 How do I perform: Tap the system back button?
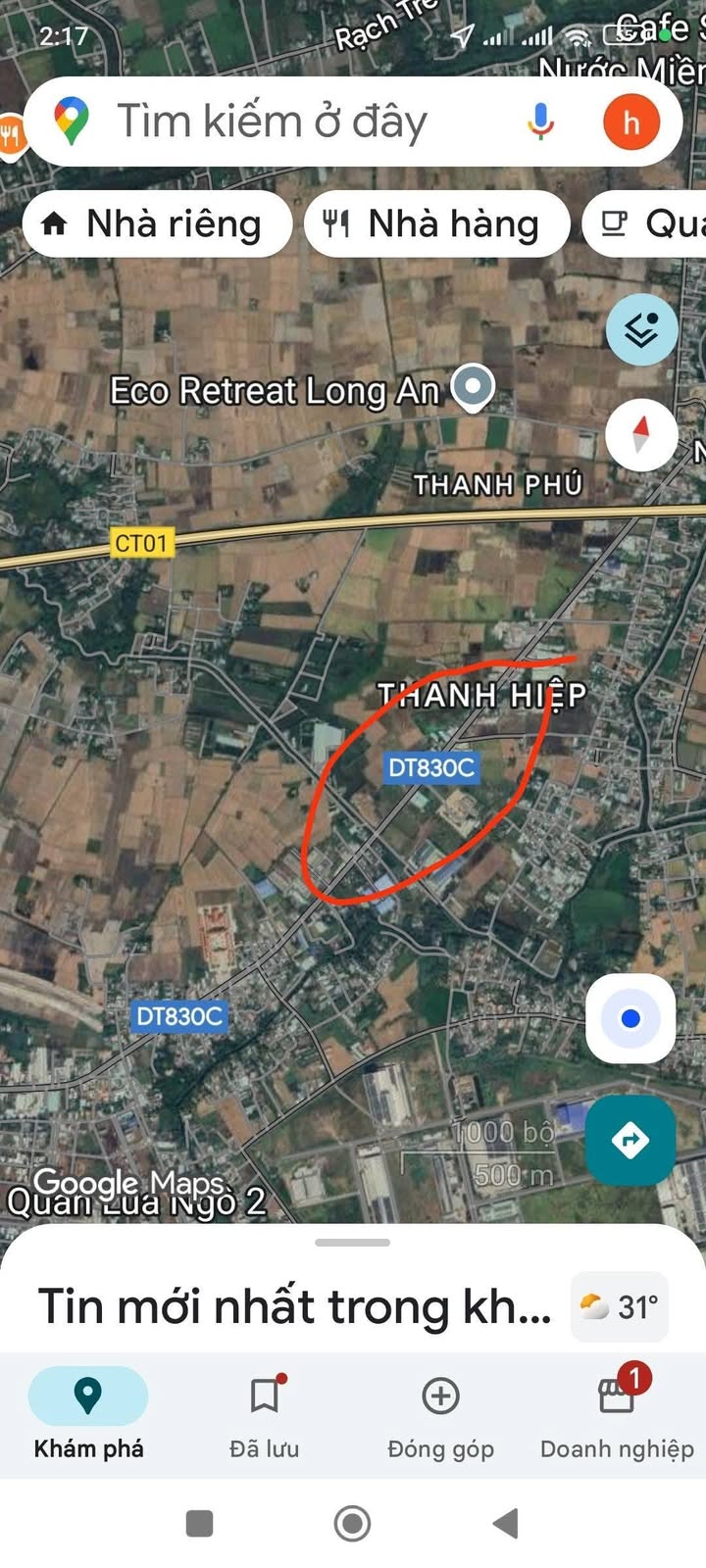pos(505,1523)
